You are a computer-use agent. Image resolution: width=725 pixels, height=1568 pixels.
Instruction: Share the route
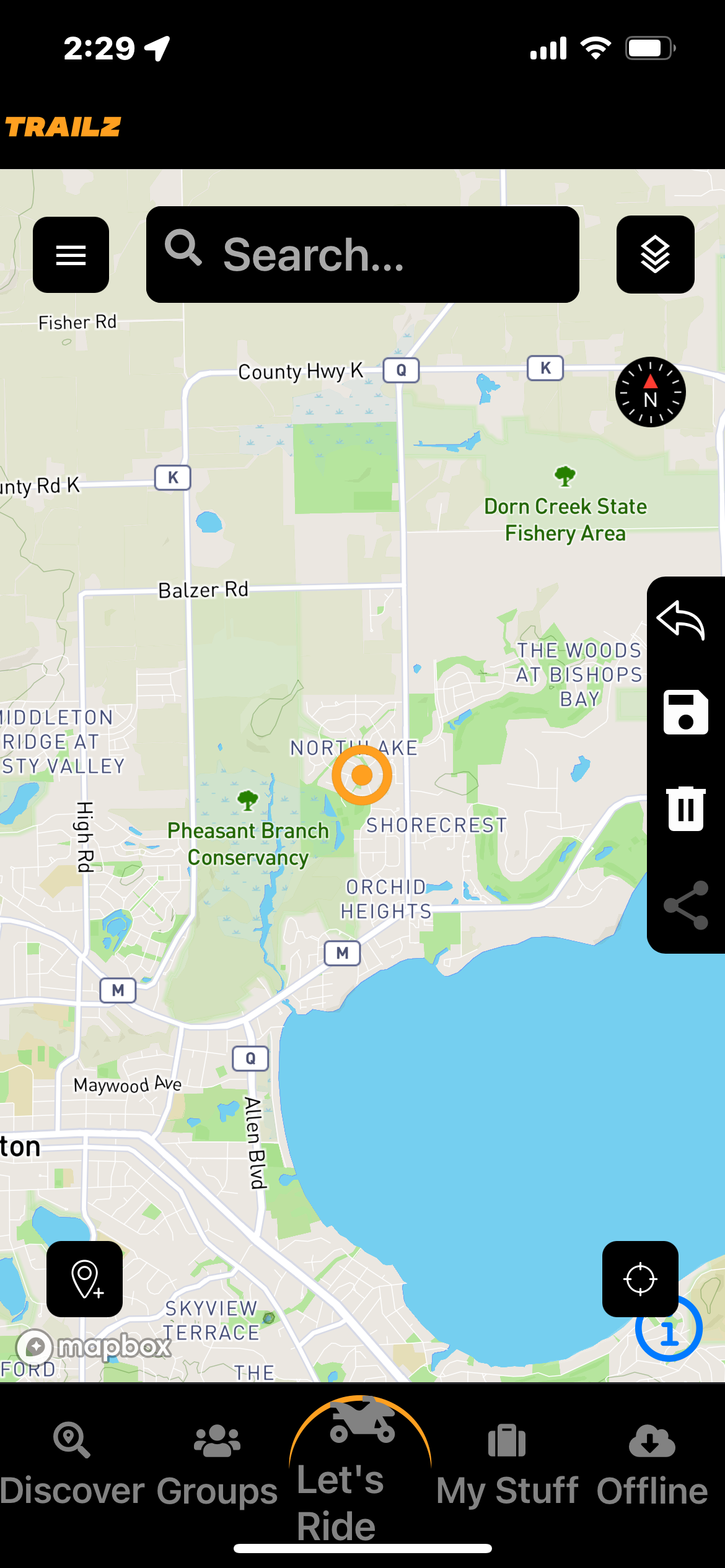coord(685,905)
